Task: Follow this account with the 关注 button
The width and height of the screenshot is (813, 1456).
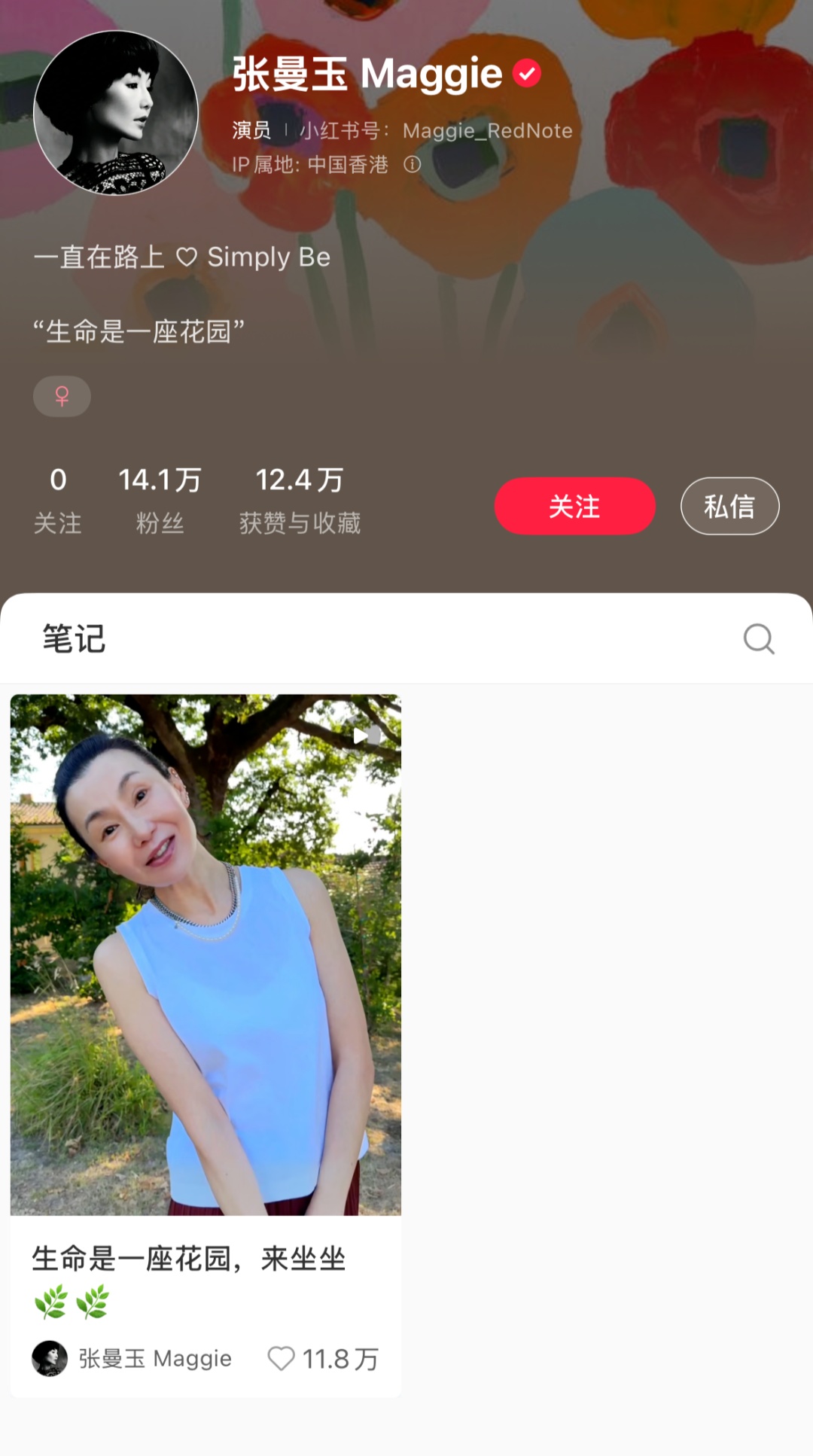Action: tap(574, 506)
